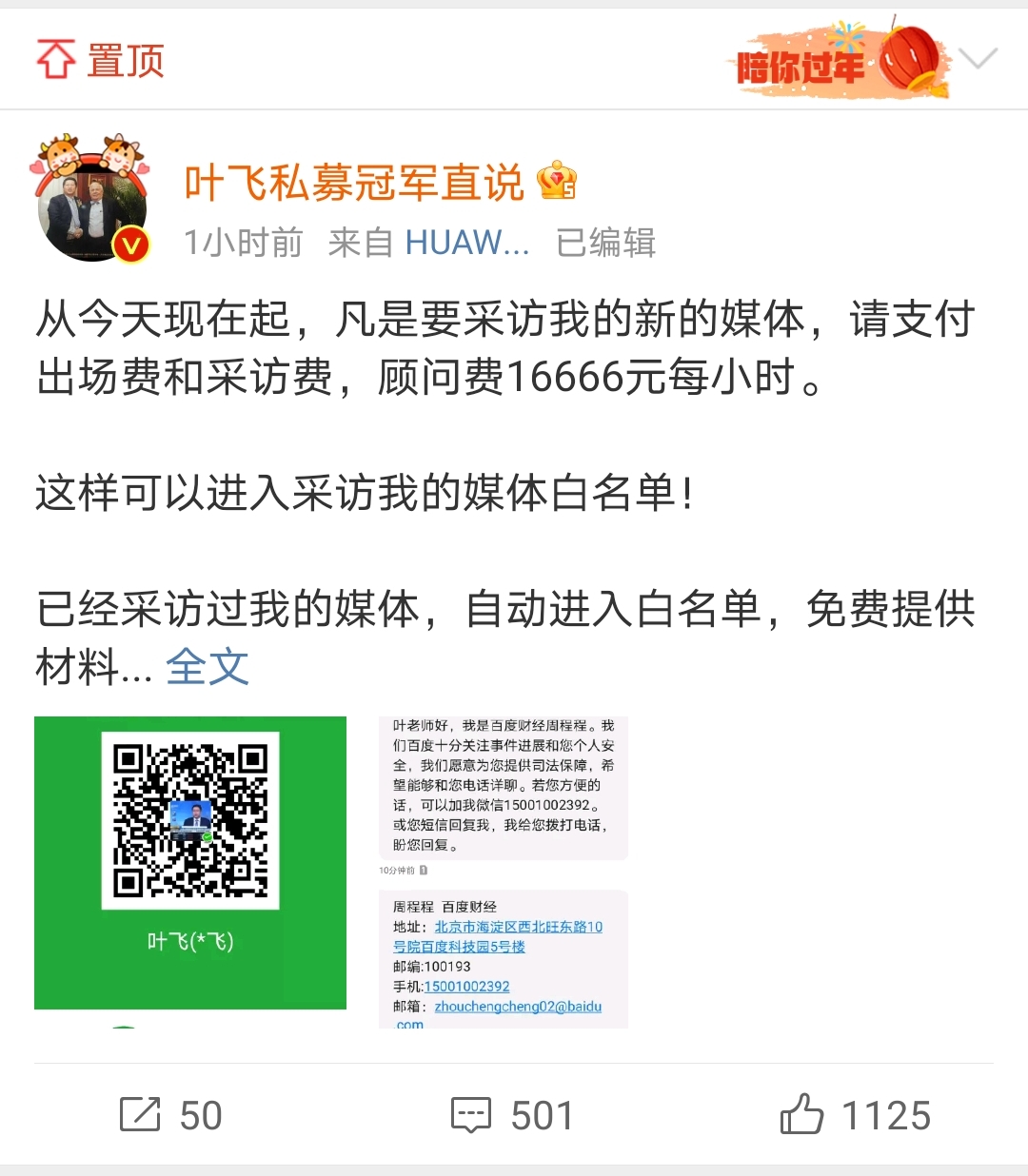Open 叶飞私募冠军直说 profile avatar
Screen dimensions: 1028x1176
pyautogui.click(x=92, y=202)
